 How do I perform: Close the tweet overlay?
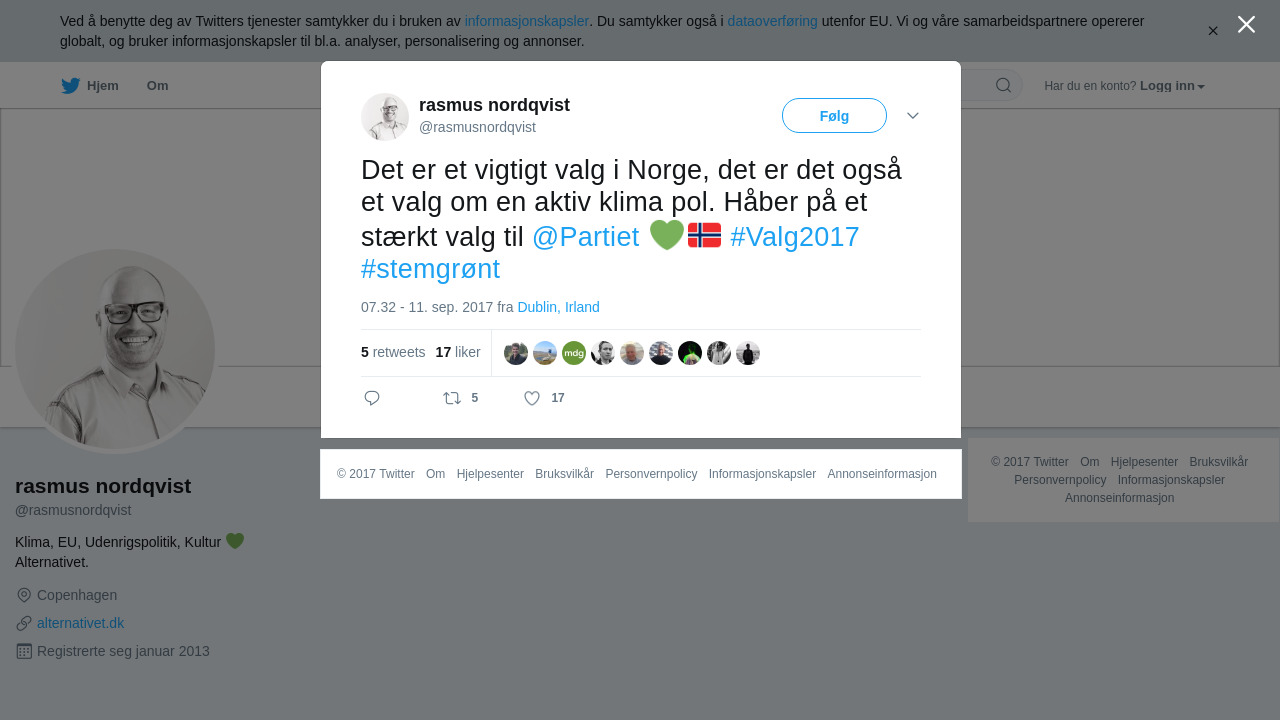[x=1246, y=25]
